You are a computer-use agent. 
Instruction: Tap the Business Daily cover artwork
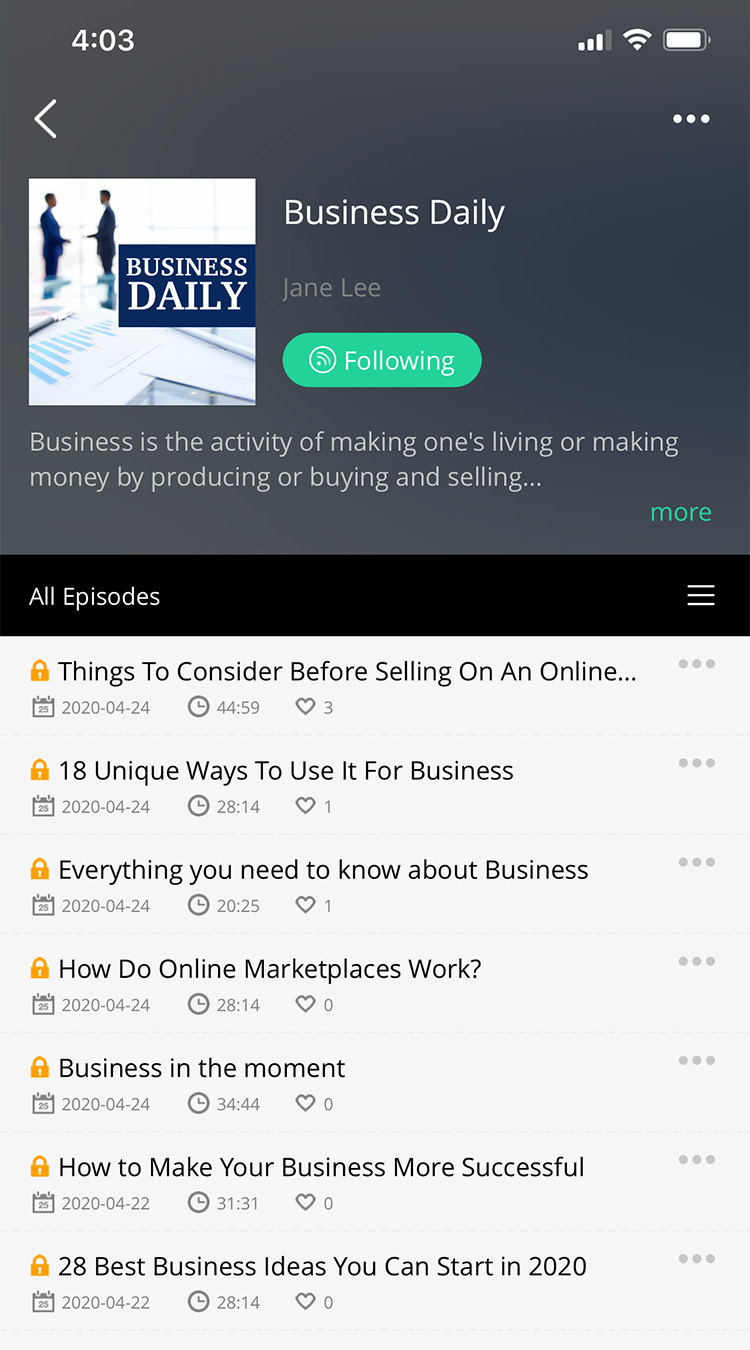click(x=142, y=291)
